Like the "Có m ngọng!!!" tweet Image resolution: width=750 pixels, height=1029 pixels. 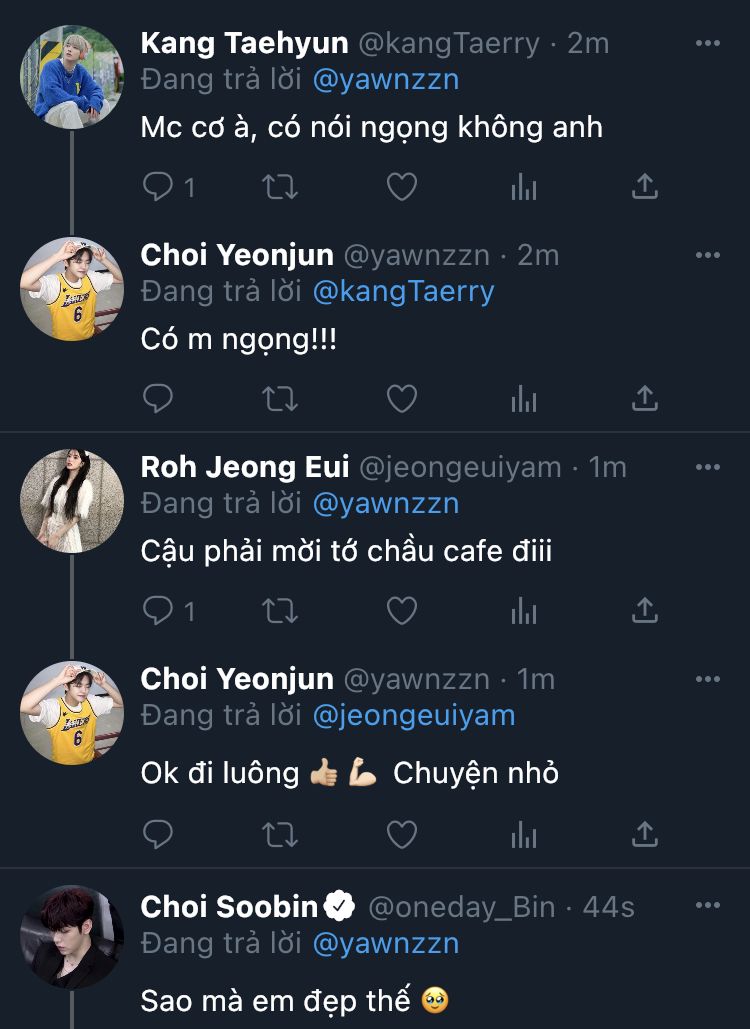click(x=401, y=398)
